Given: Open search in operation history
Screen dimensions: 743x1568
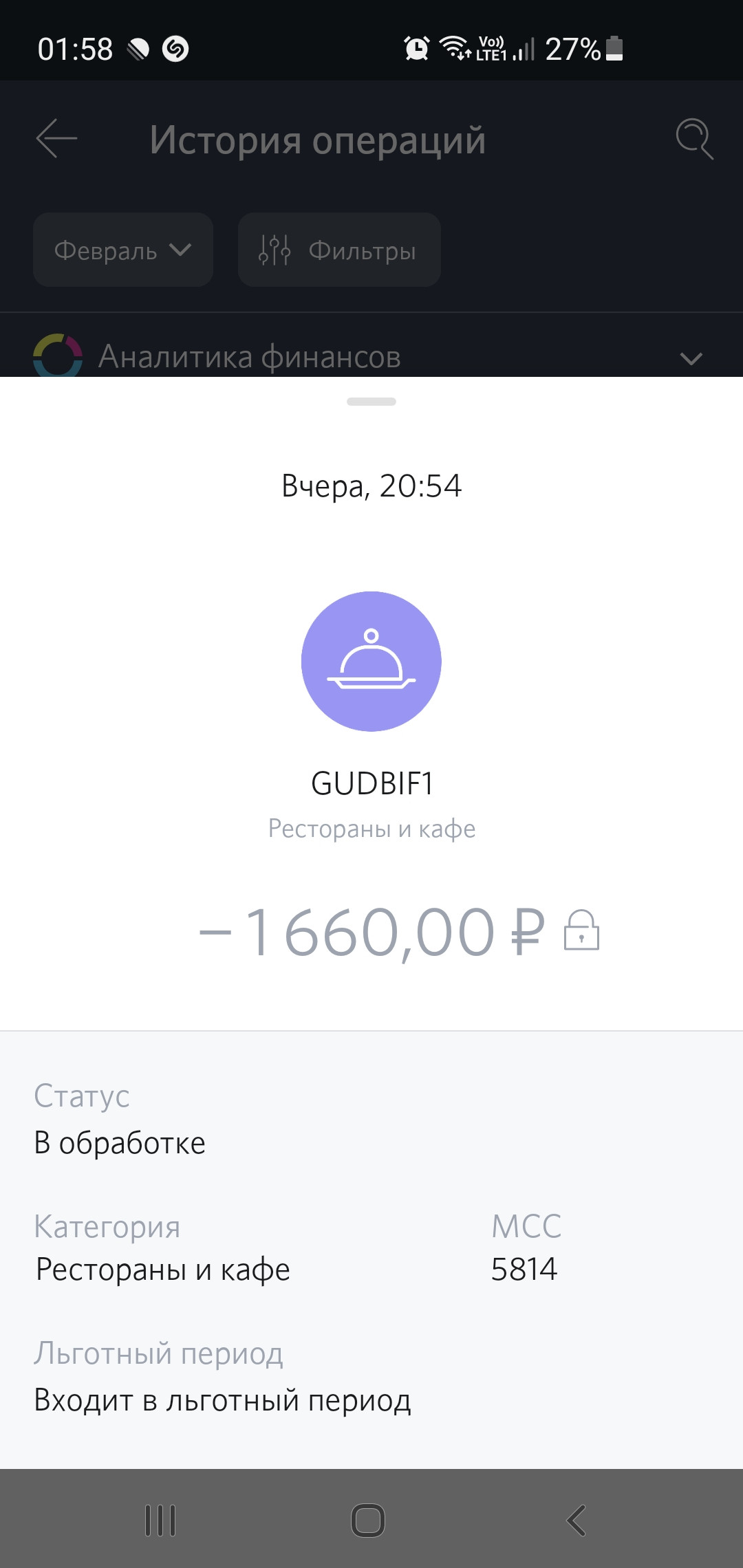Looking at the screenshot, I should pyautogui.click(x=694, y=139).
